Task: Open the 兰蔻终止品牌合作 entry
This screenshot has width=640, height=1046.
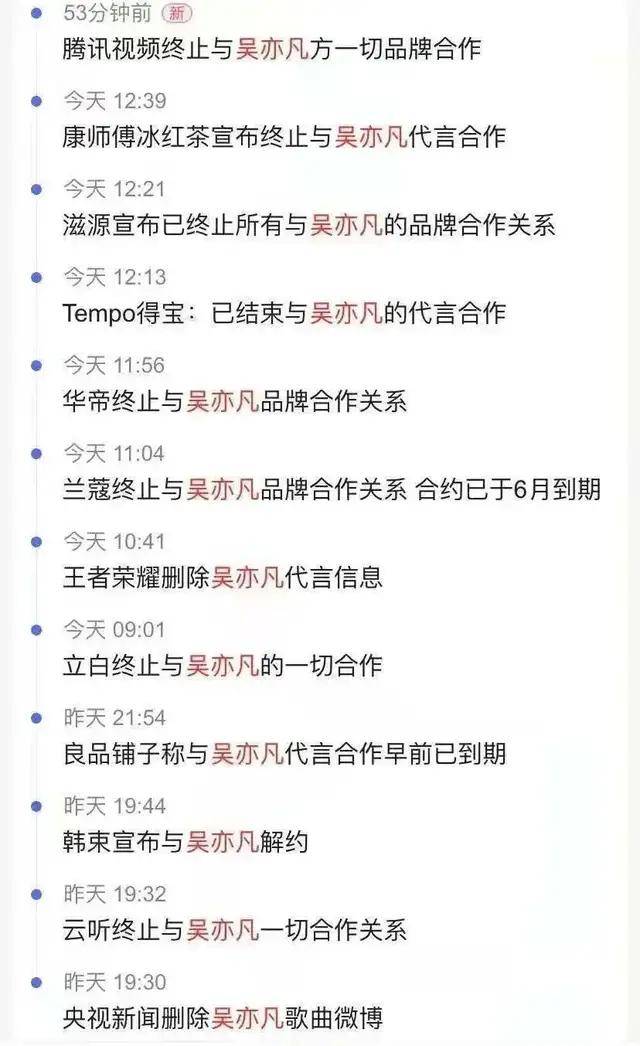Action: pyautogui.click(x=332, y=489)
